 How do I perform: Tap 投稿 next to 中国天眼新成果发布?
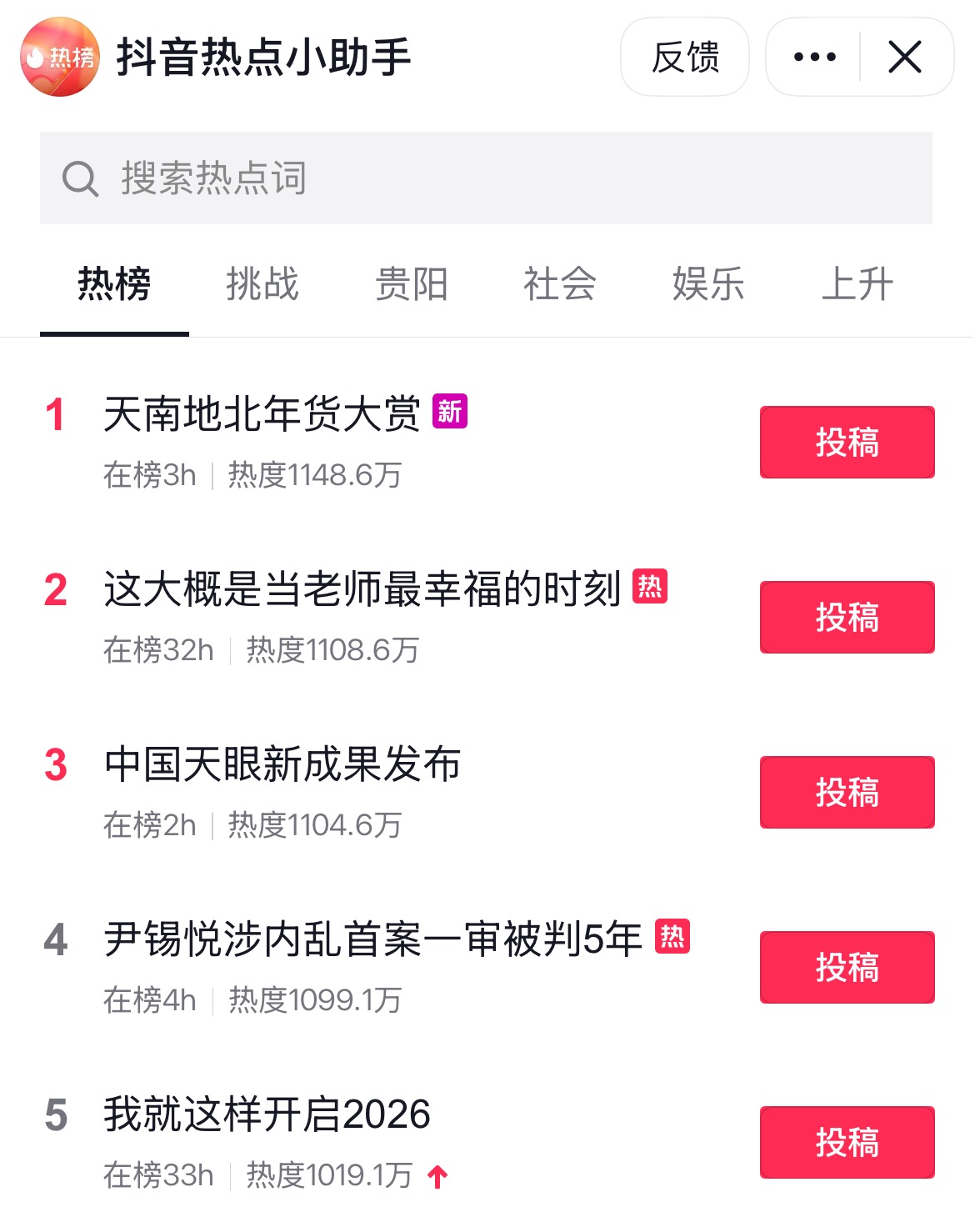coord(847,793)
